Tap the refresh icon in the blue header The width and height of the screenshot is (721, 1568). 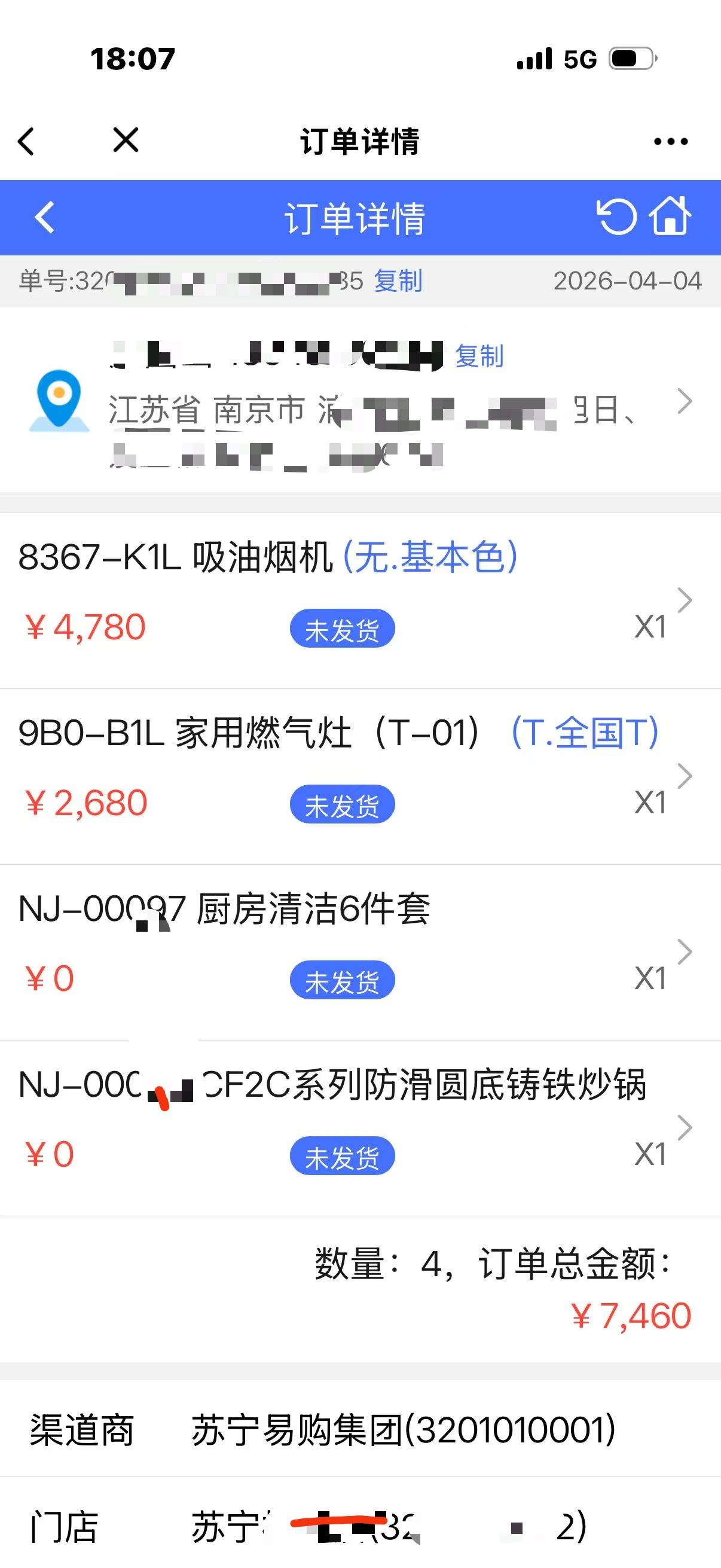[616, 217]
